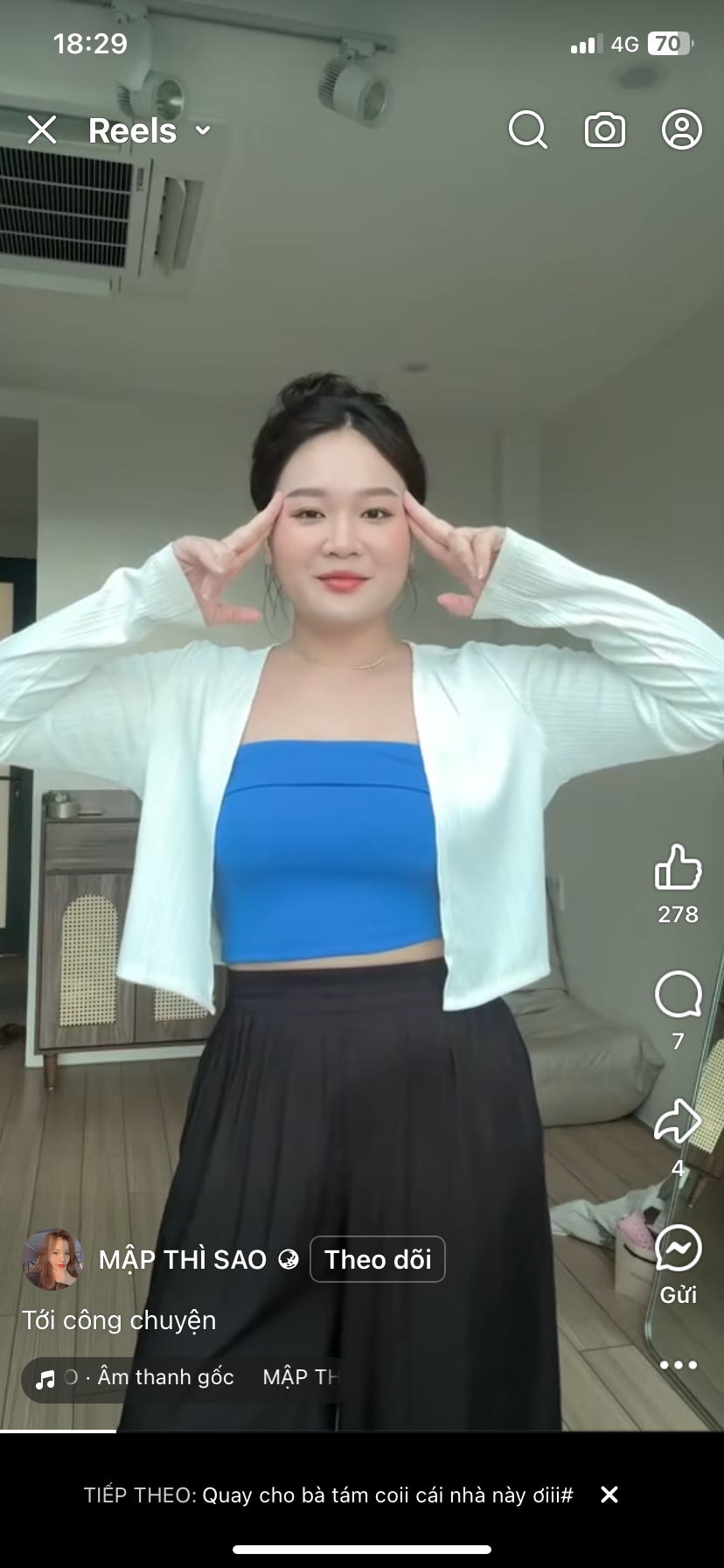The width and height of the screenshot is (724, 1568).
Task: Open the three-dot more options menu
Action: coord(678,1365)
